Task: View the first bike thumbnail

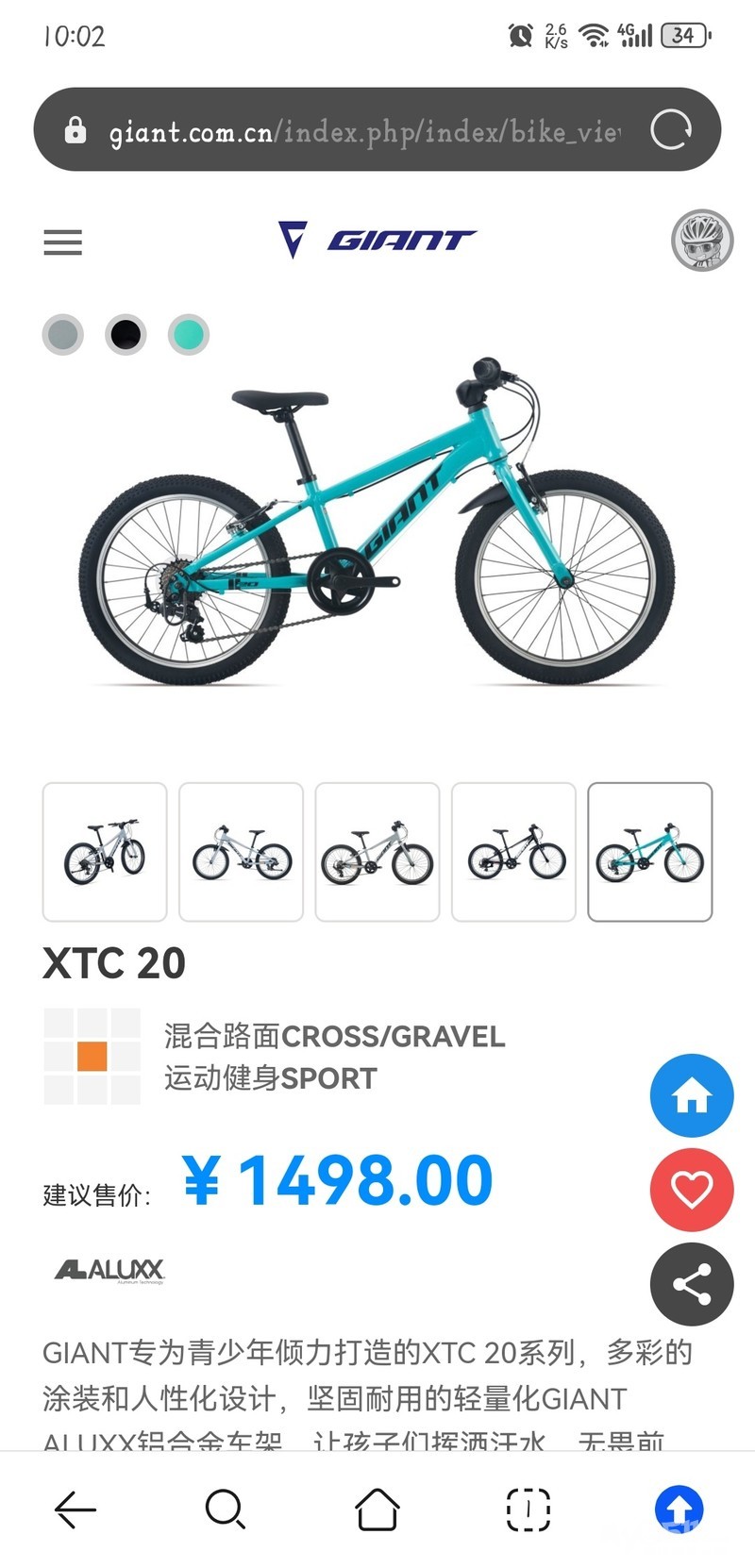Action: point(105,852)
